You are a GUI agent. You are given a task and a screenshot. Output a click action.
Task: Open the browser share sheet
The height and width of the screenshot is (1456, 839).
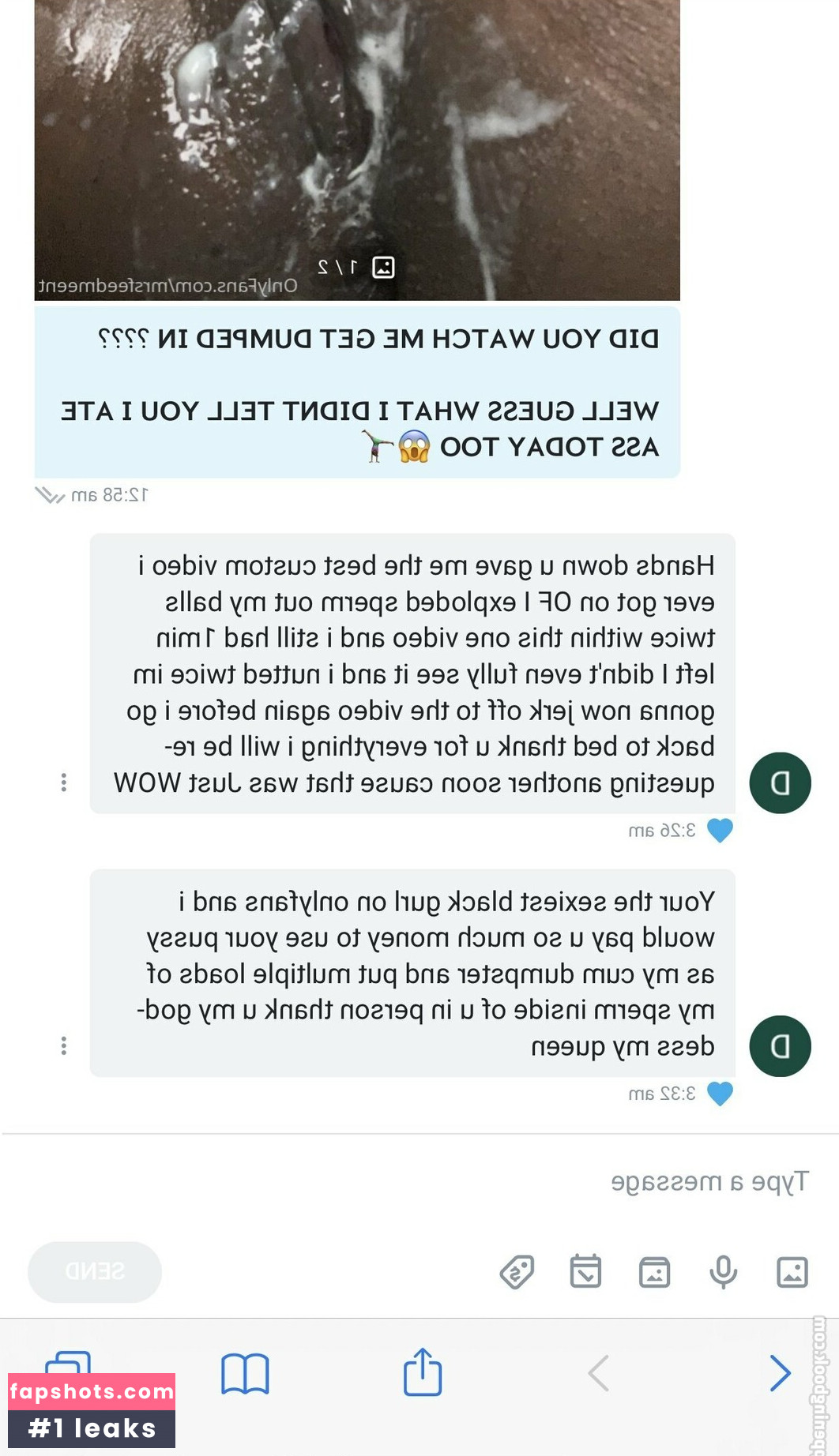(x=423, y=1373)
